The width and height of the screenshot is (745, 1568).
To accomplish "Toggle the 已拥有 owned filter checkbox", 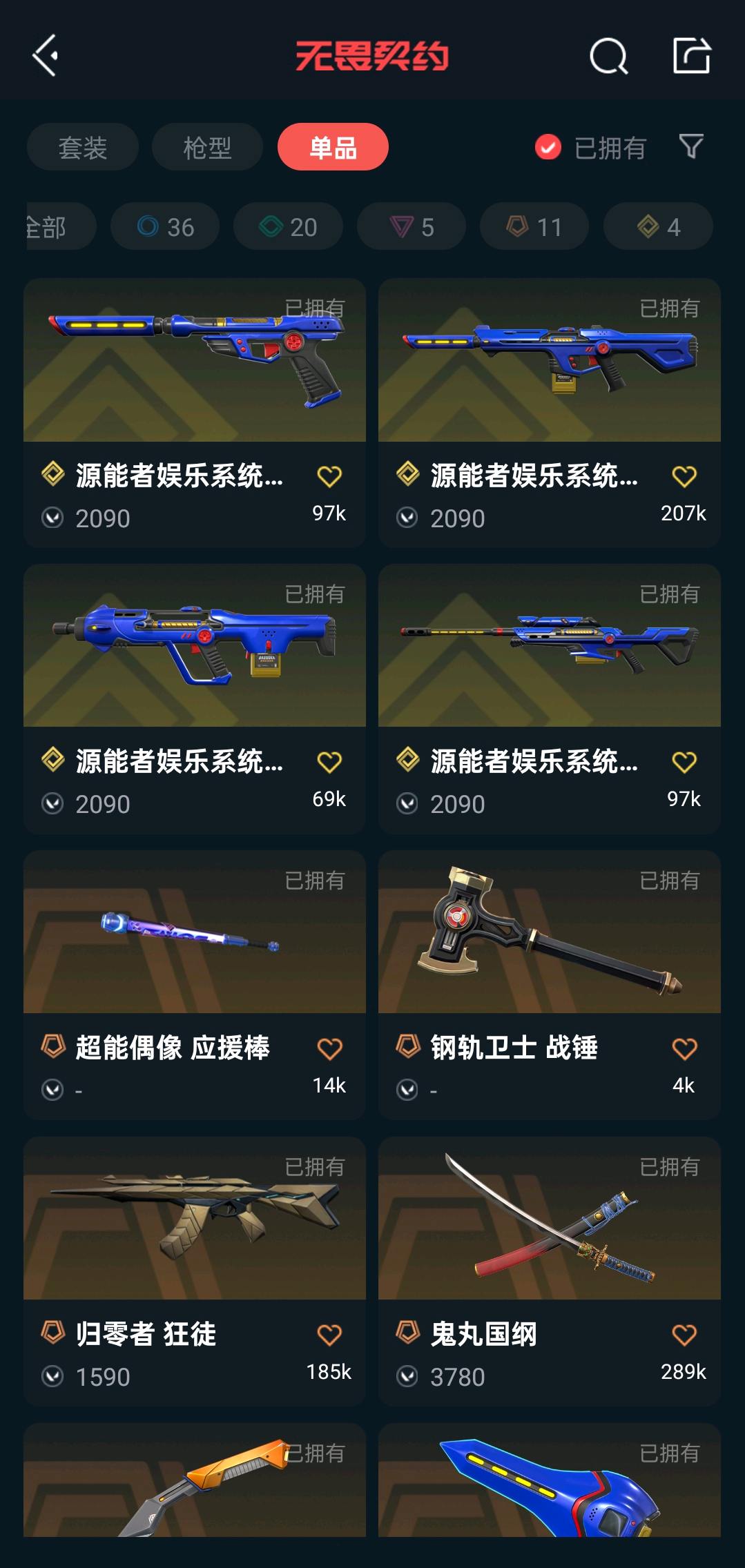I will point(548,147).
